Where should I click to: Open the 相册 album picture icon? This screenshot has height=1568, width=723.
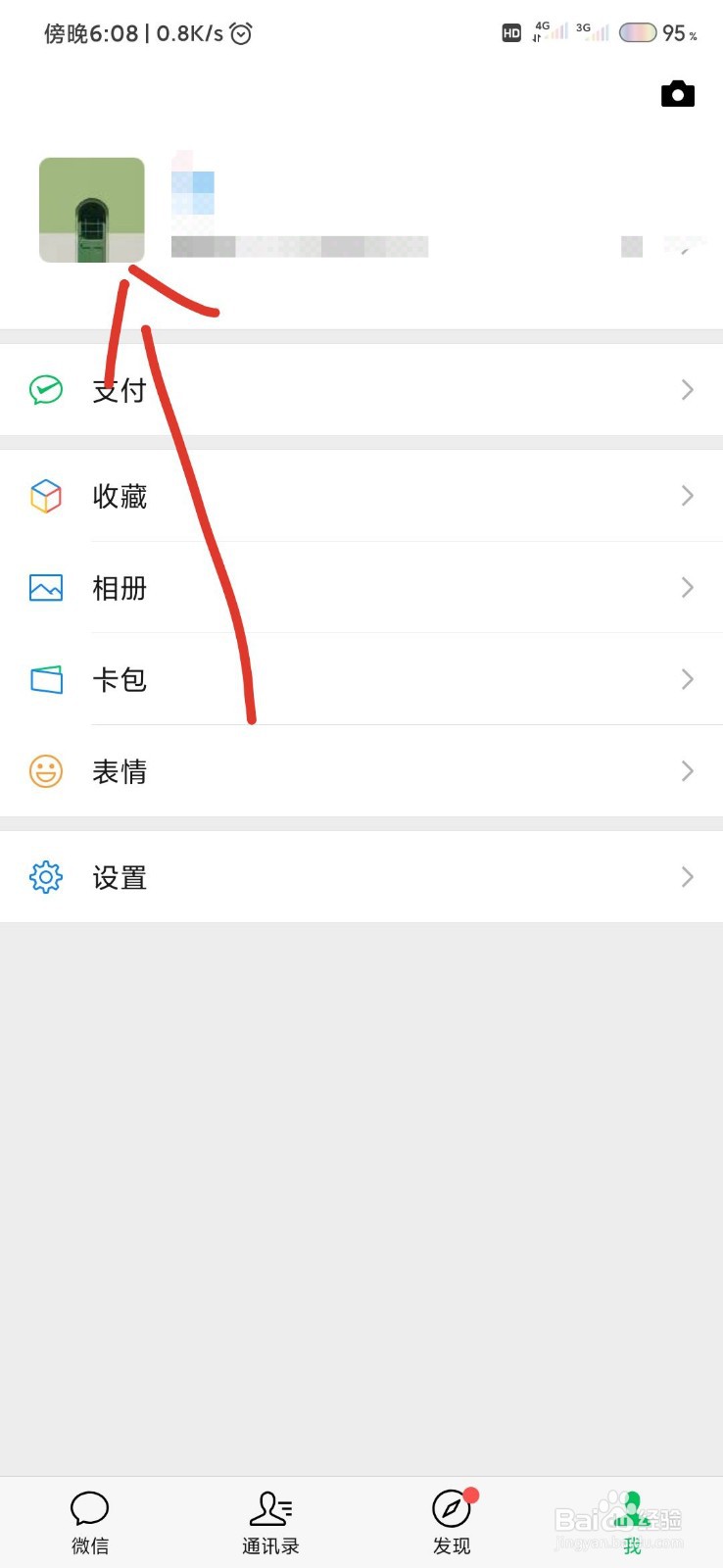pos(45,588)
